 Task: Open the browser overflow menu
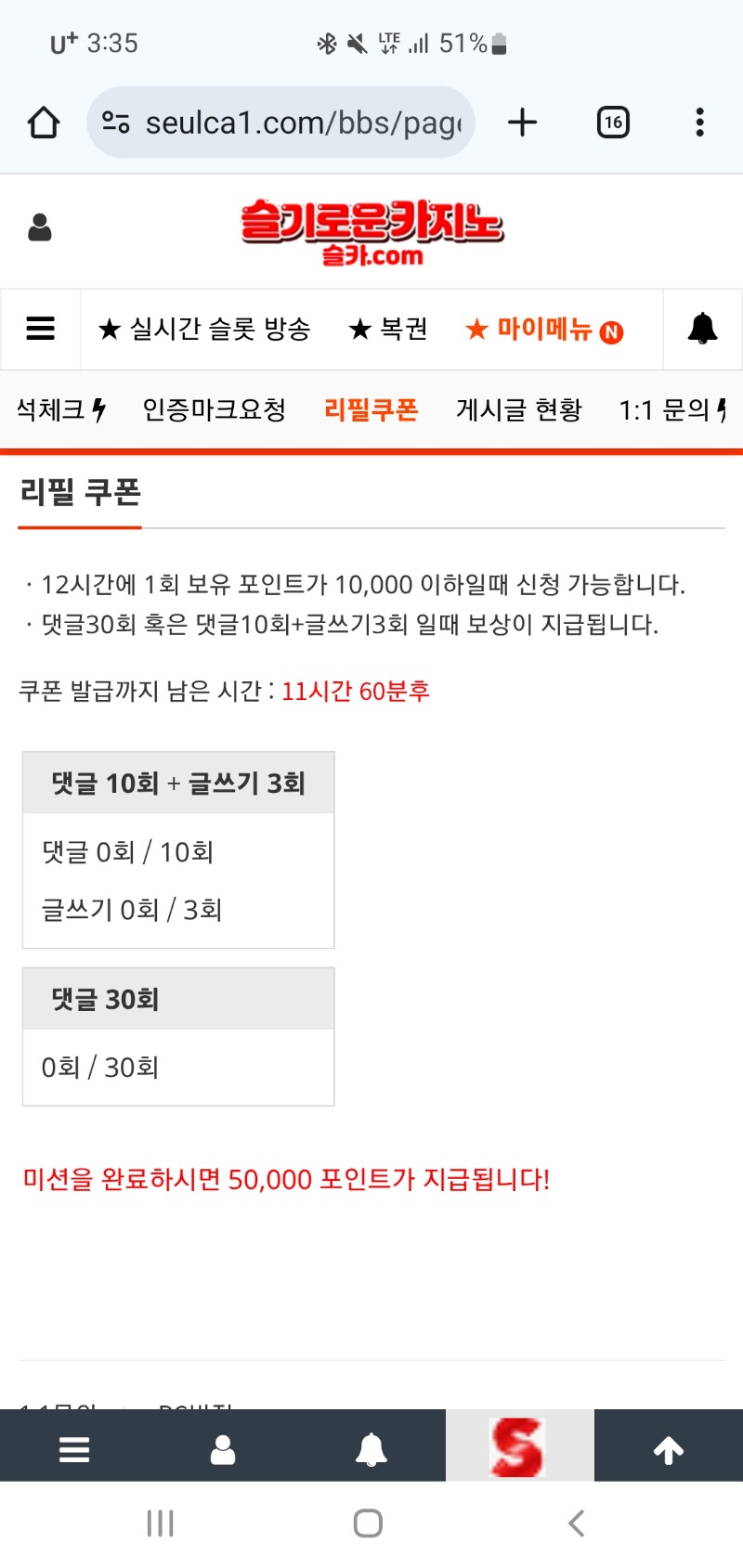coord(699,123)
